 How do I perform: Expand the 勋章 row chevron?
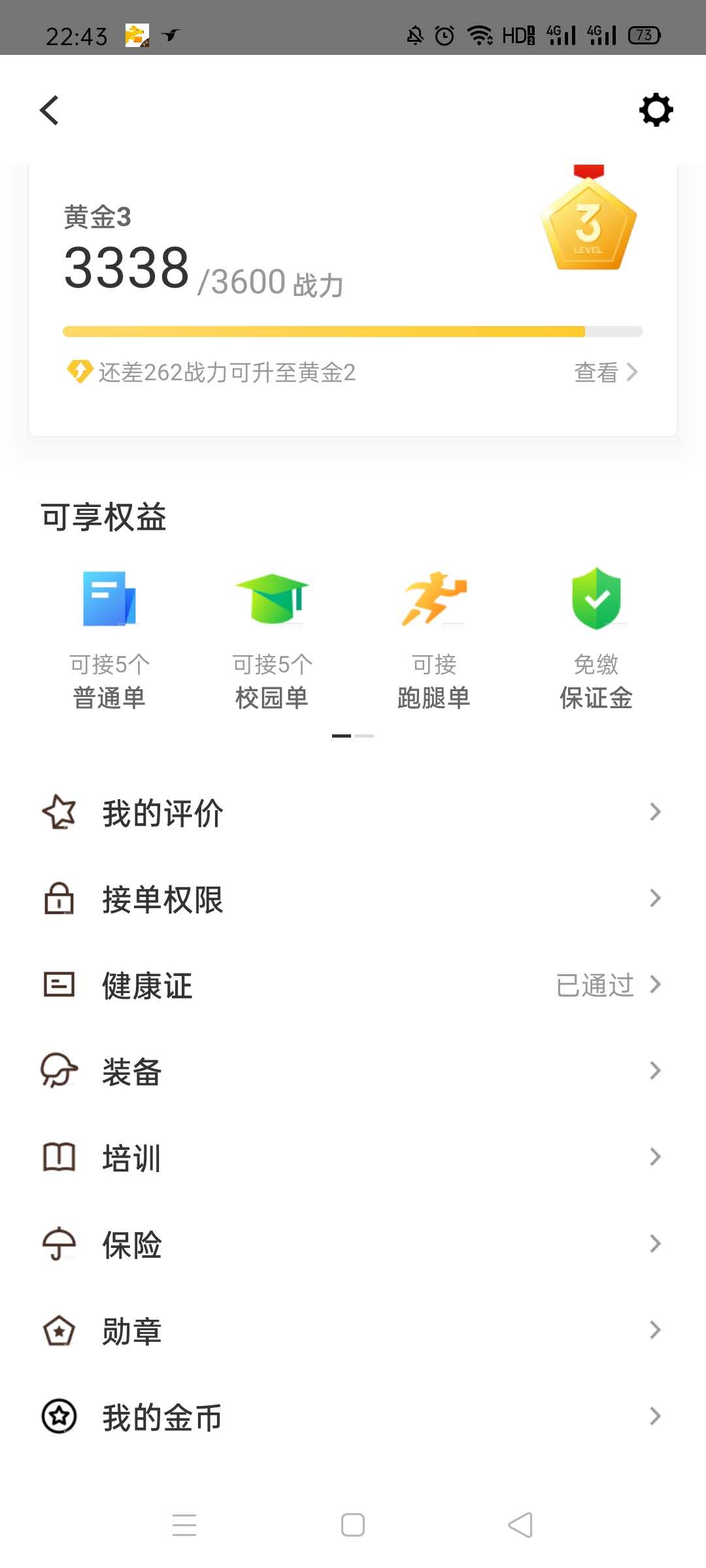(656, 1330)
